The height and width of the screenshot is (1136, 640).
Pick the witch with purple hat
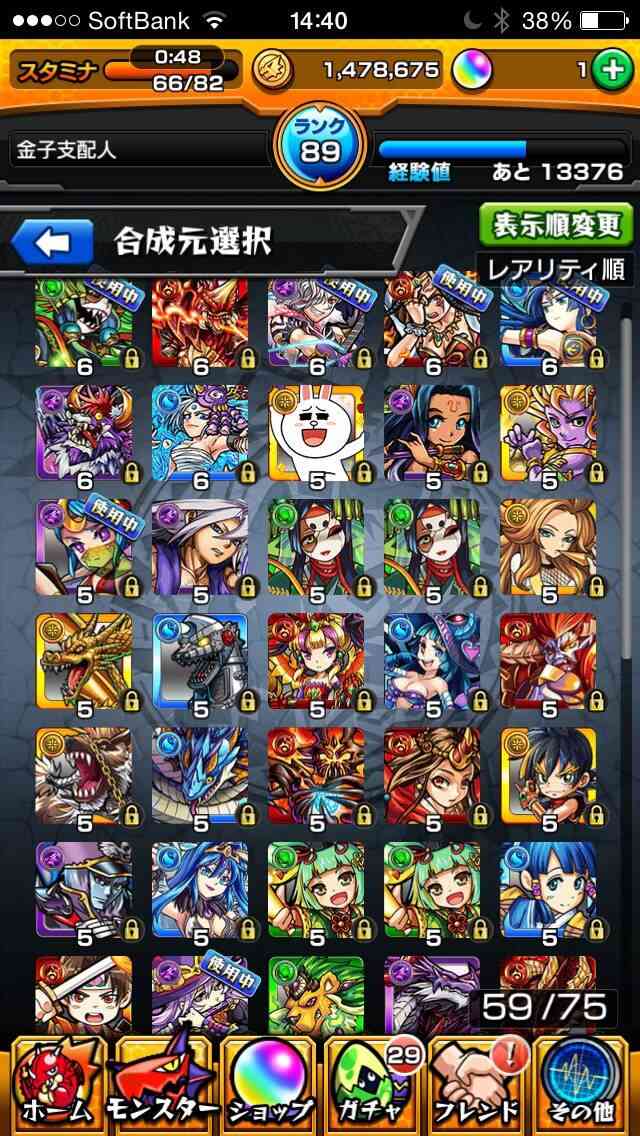pos(200,994)
